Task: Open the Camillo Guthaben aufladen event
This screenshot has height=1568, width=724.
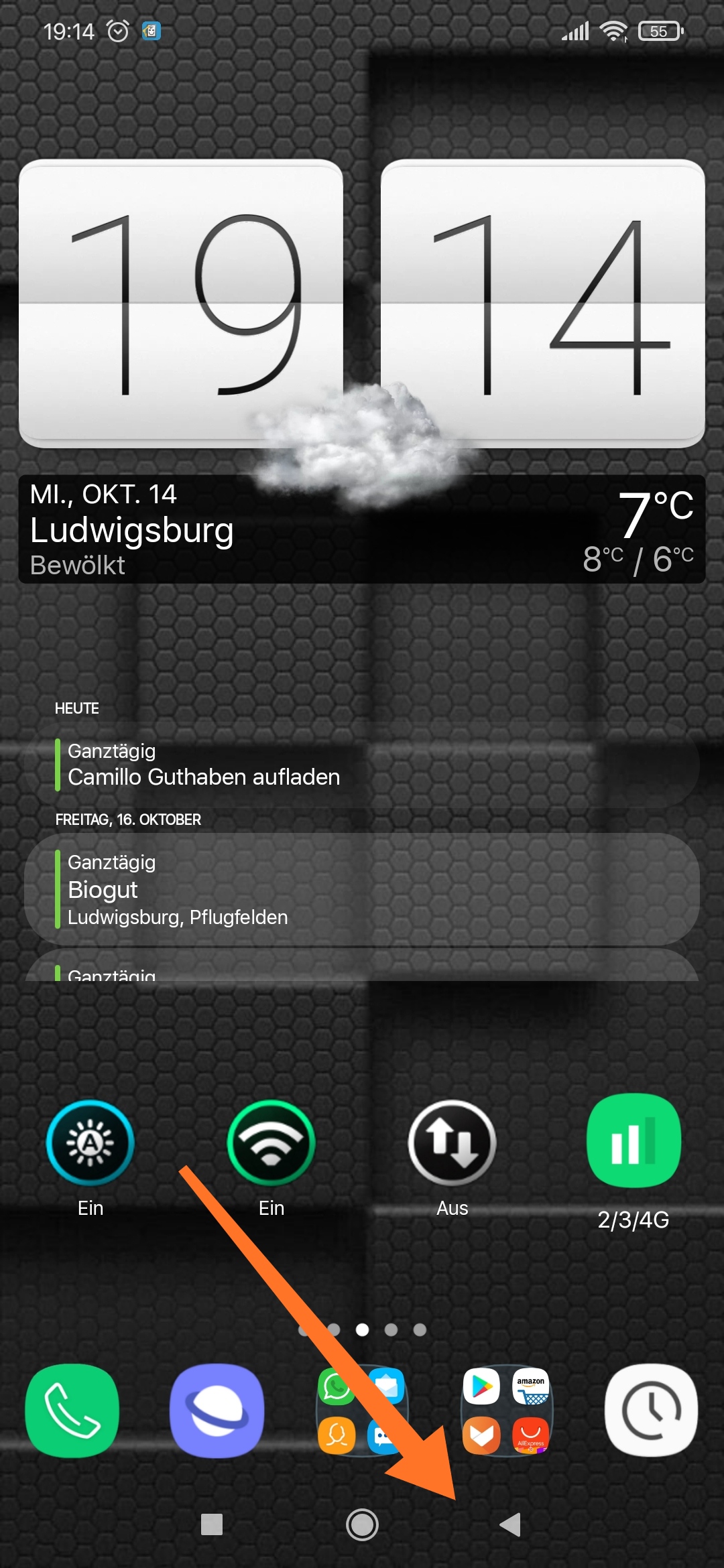Action: [362, 765]
